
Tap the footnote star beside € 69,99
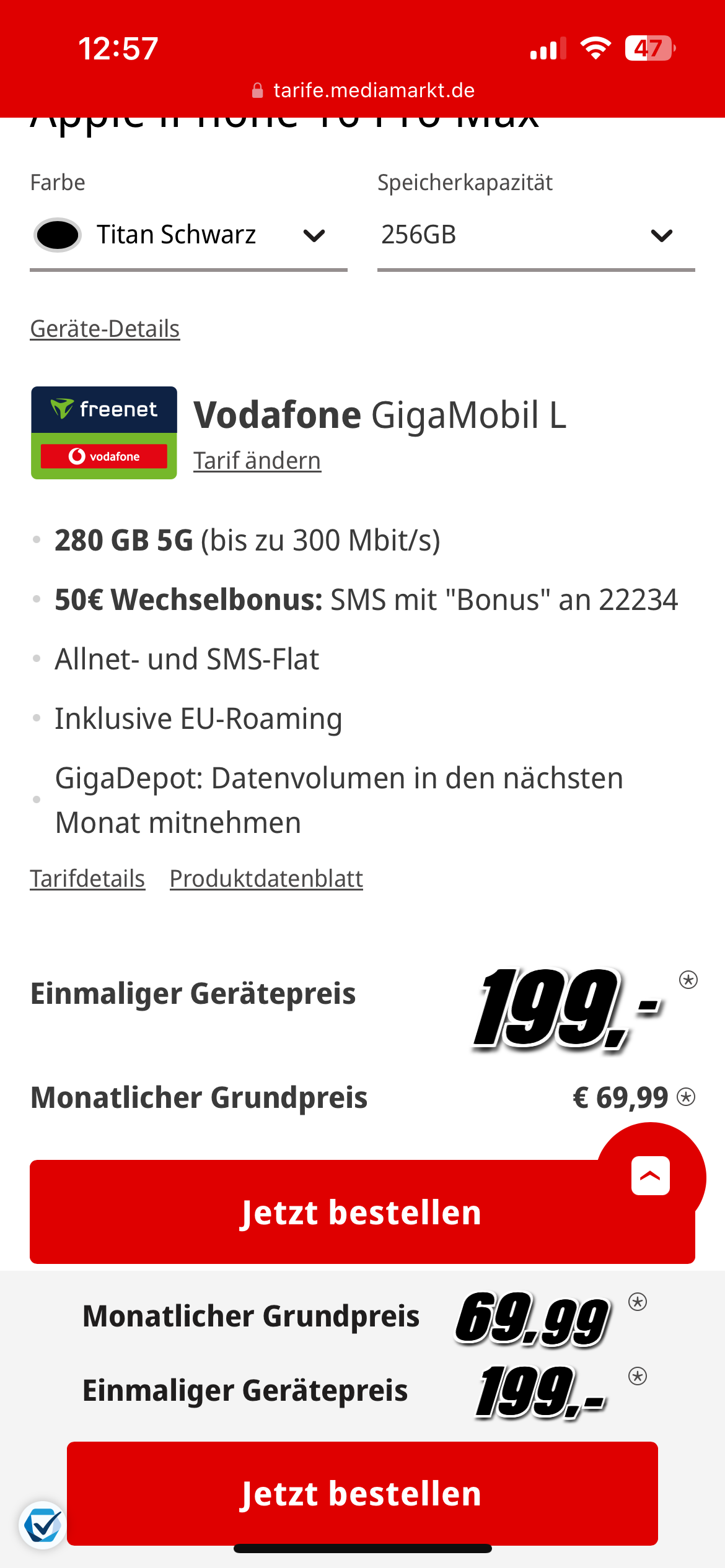(x=686, y=1097)
